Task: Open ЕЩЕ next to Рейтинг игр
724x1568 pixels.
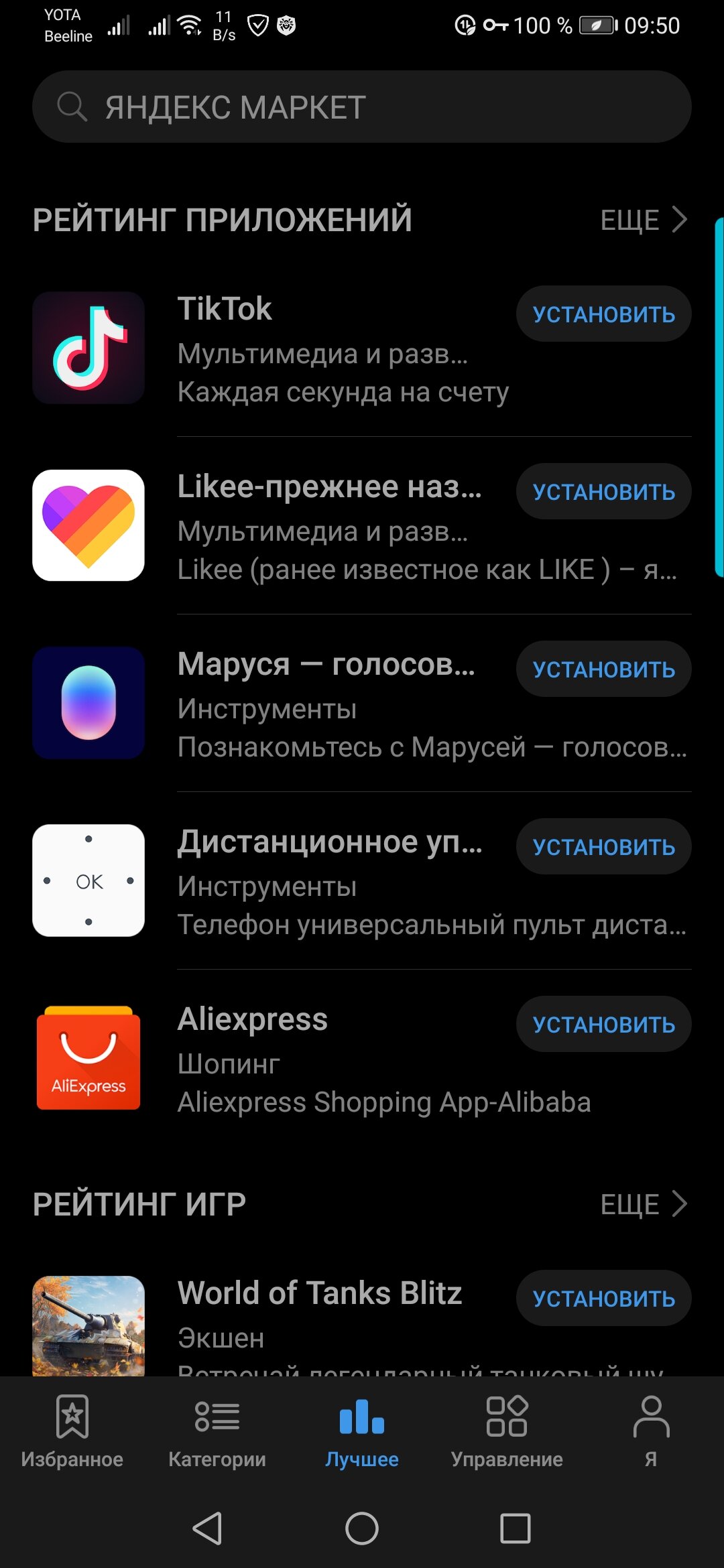Action: (644, 1204)
